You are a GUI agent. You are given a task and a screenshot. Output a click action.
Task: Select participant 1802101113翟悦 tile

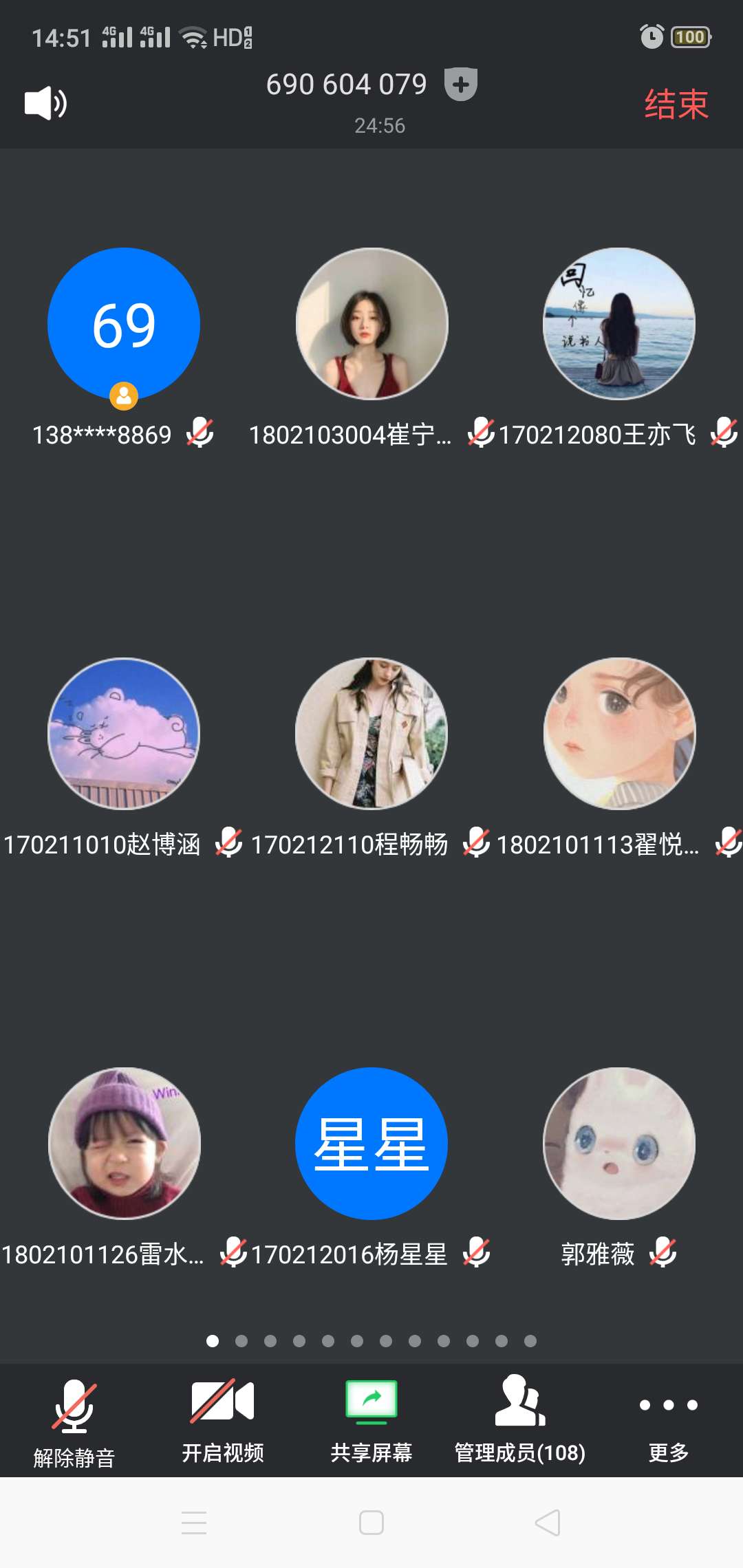(619, 734)
